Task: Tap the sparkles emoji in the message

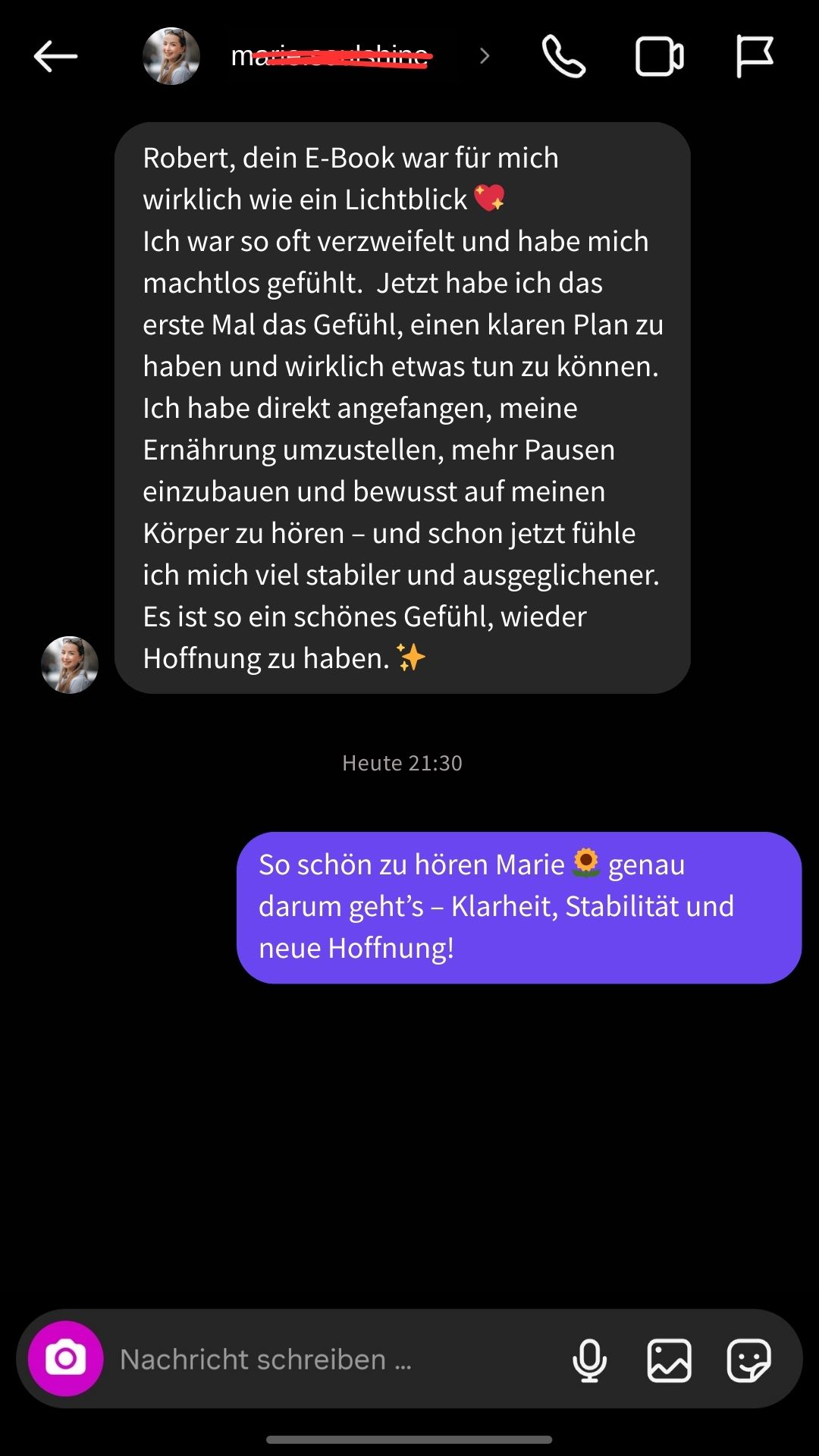Action: tap(409, 657)
